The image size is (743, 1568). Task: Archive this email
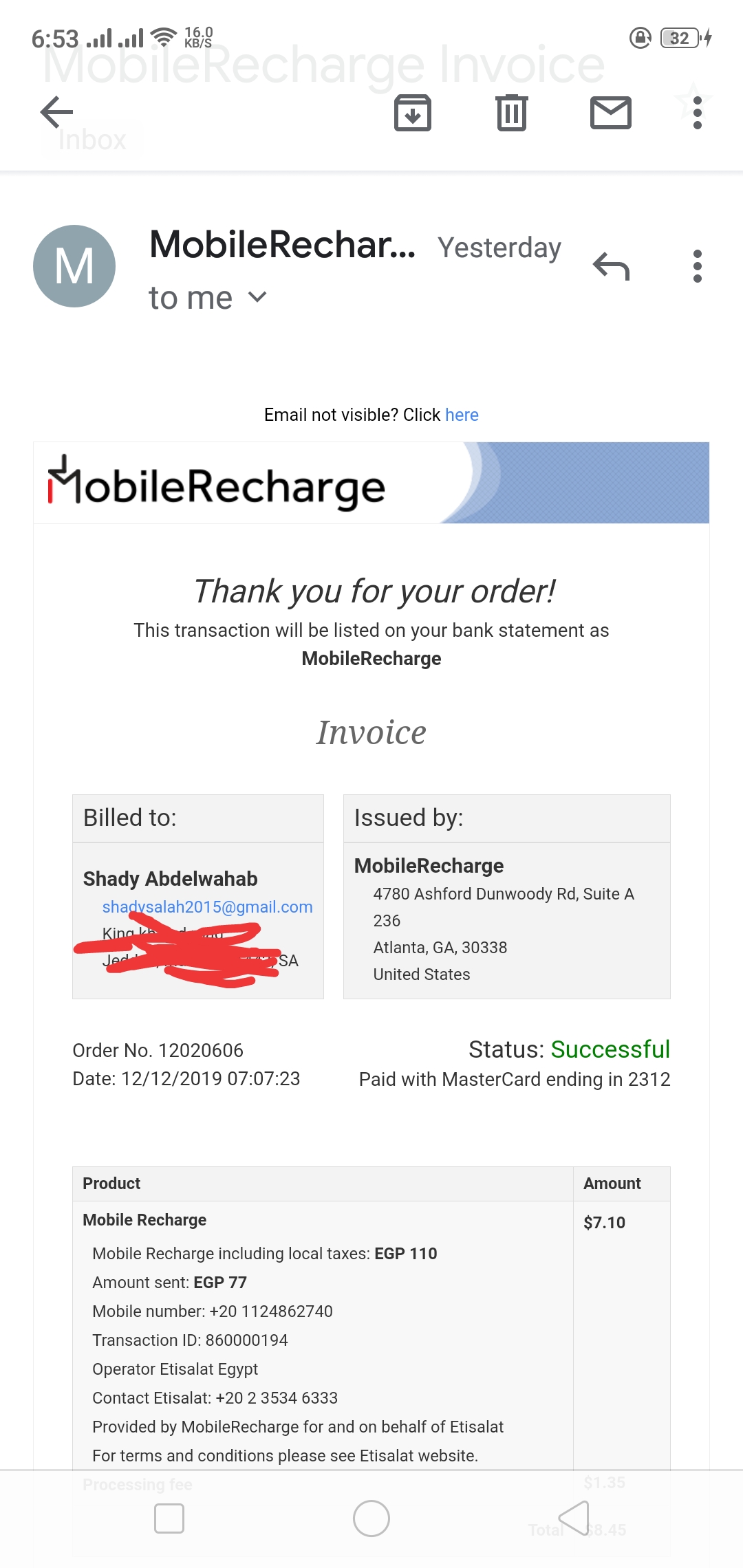[413, 112]
